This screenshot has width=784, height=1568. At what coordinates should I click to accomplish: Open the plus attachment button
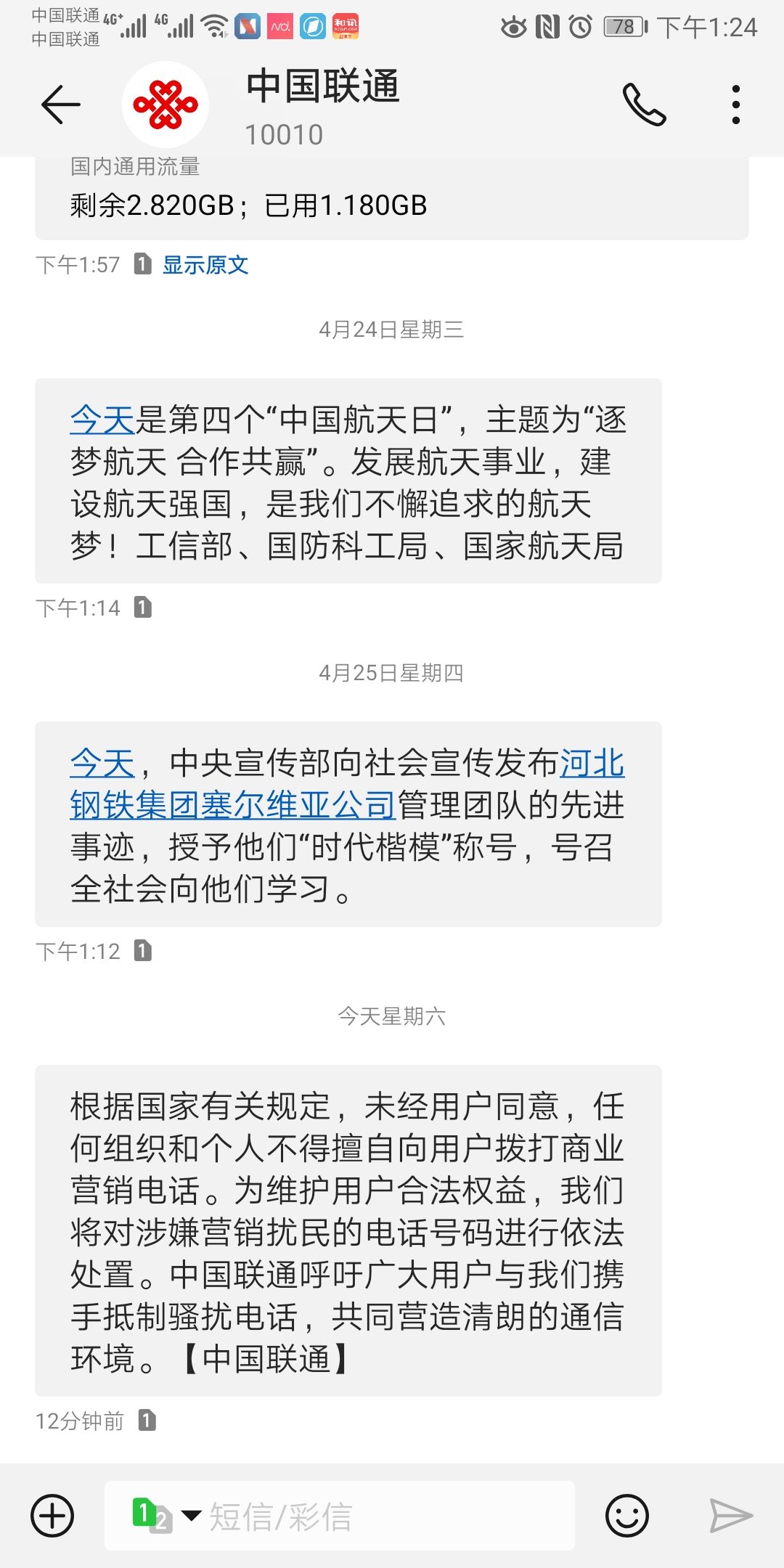pyautogui.click(x=52, y=1516)
